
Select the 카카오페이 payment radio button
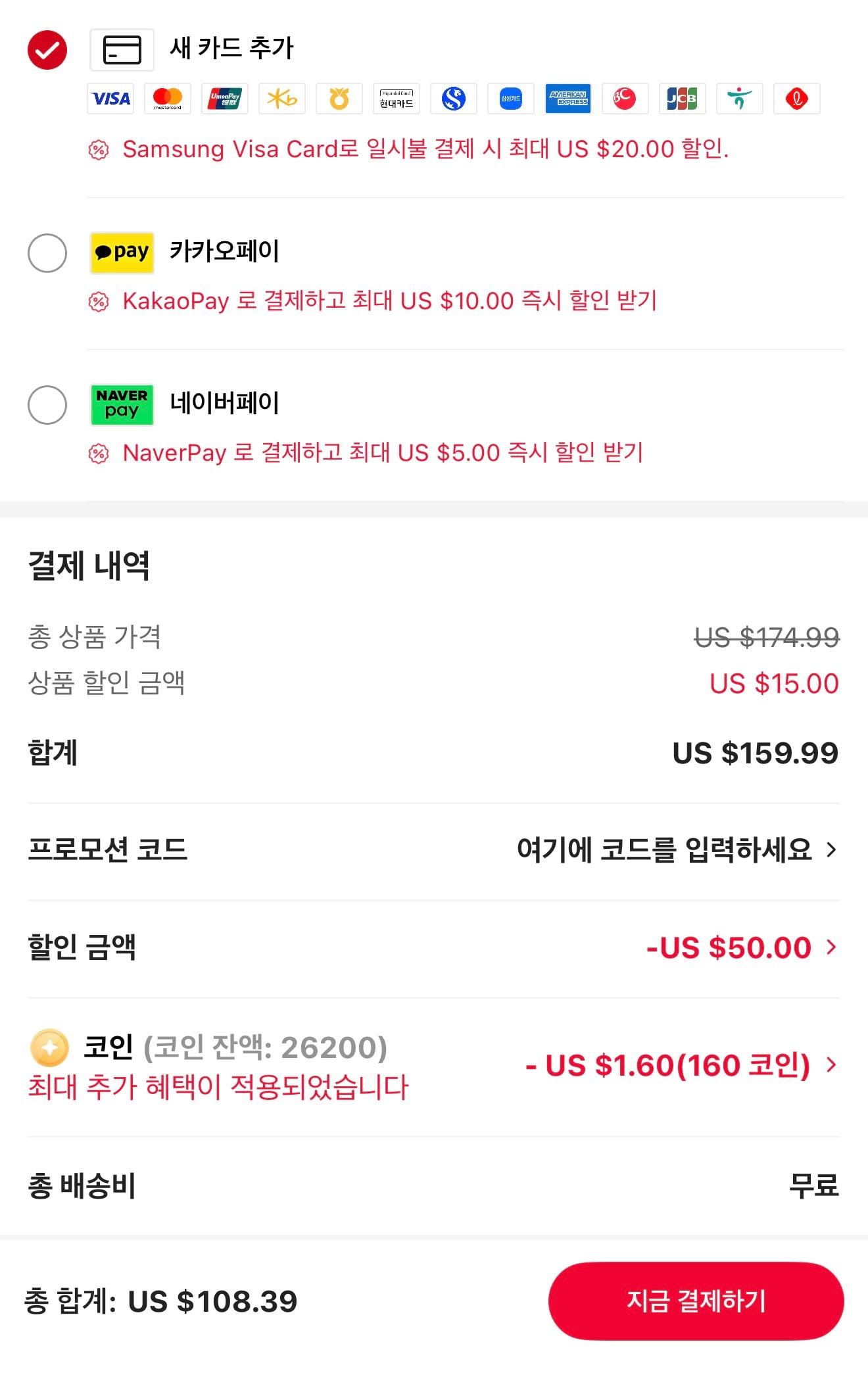click(x=47, y=252)
